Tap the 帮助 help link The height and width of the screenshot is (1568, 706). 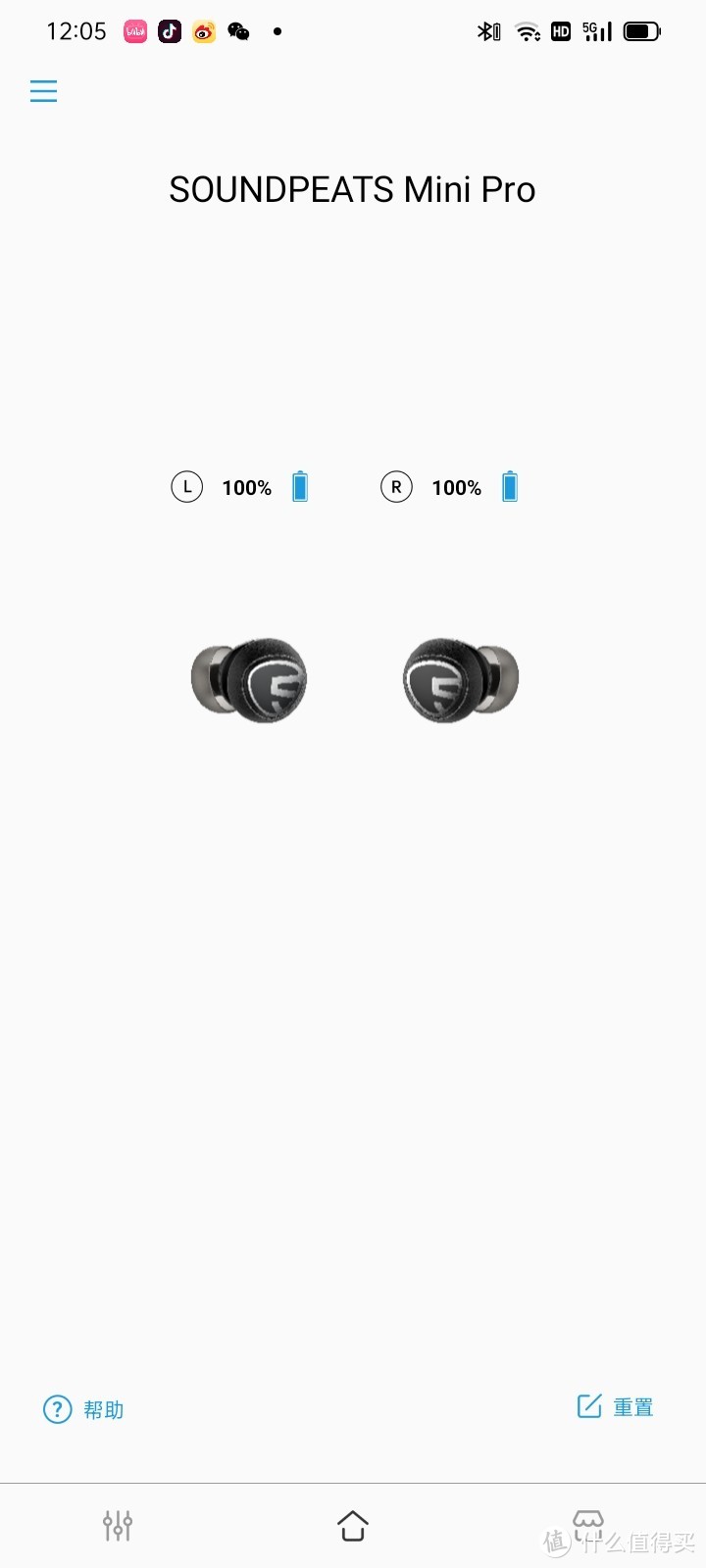click(x=105, y=1409)
